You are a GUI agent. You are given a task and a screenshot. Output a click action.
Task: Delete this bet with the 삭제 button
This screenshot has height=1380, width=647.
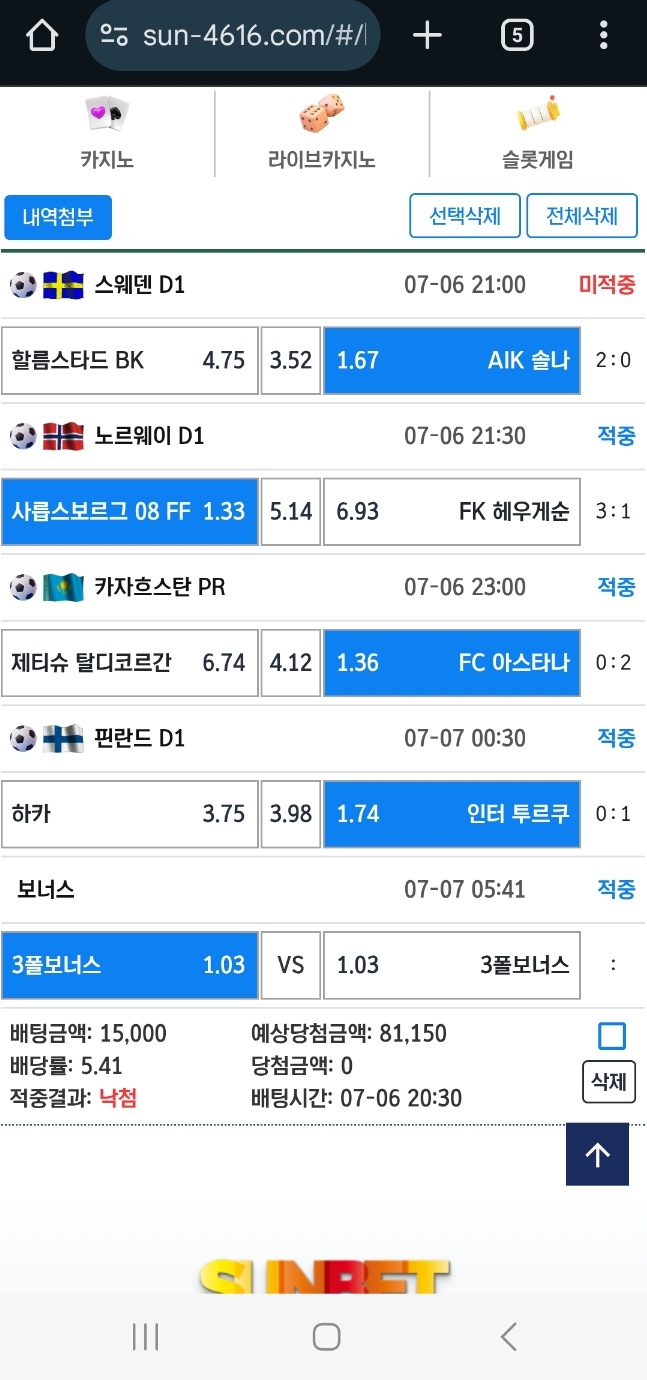609,1081
